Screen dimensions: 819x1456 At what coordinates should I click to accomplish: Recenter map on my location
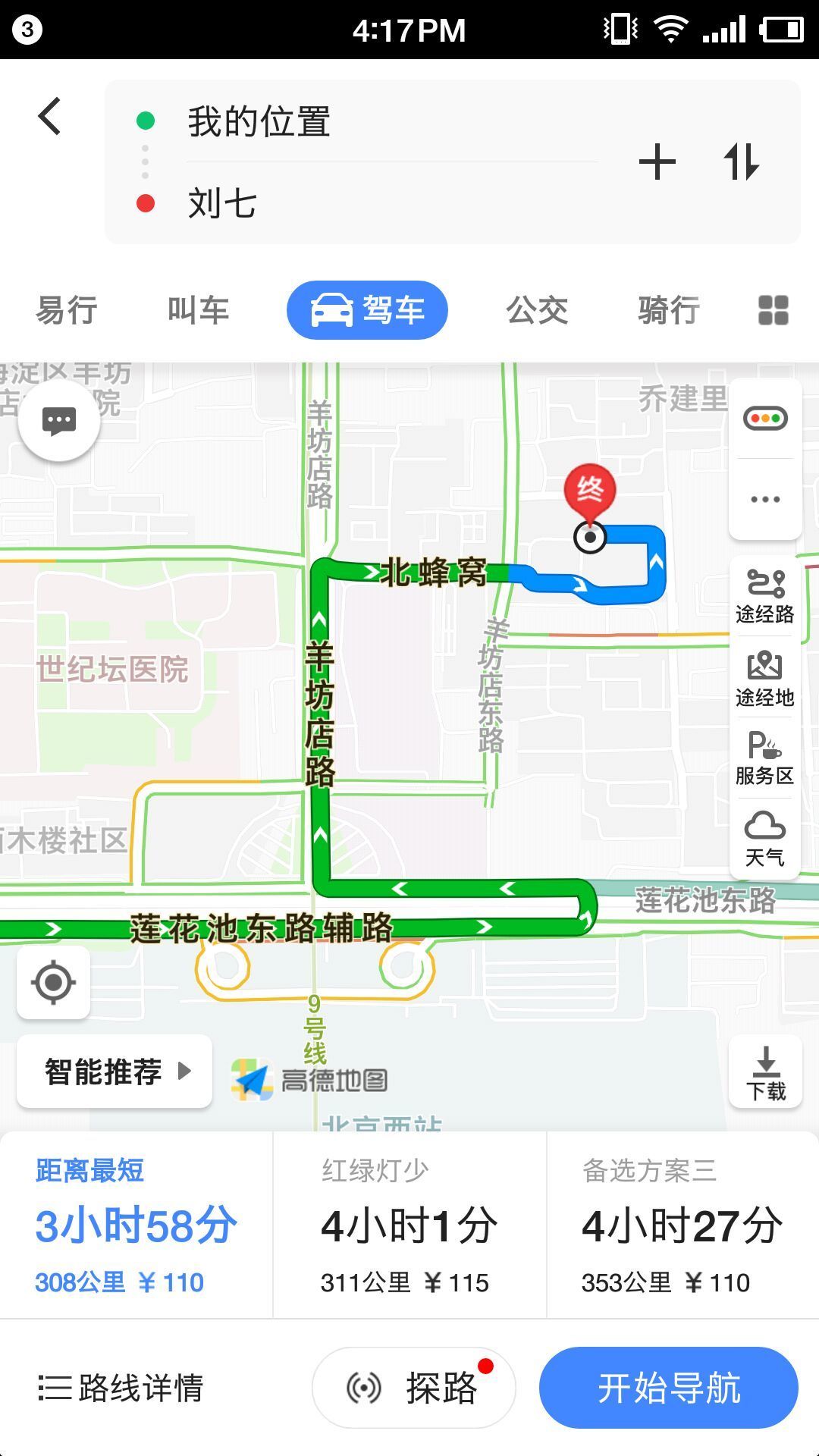coord(53,982)
